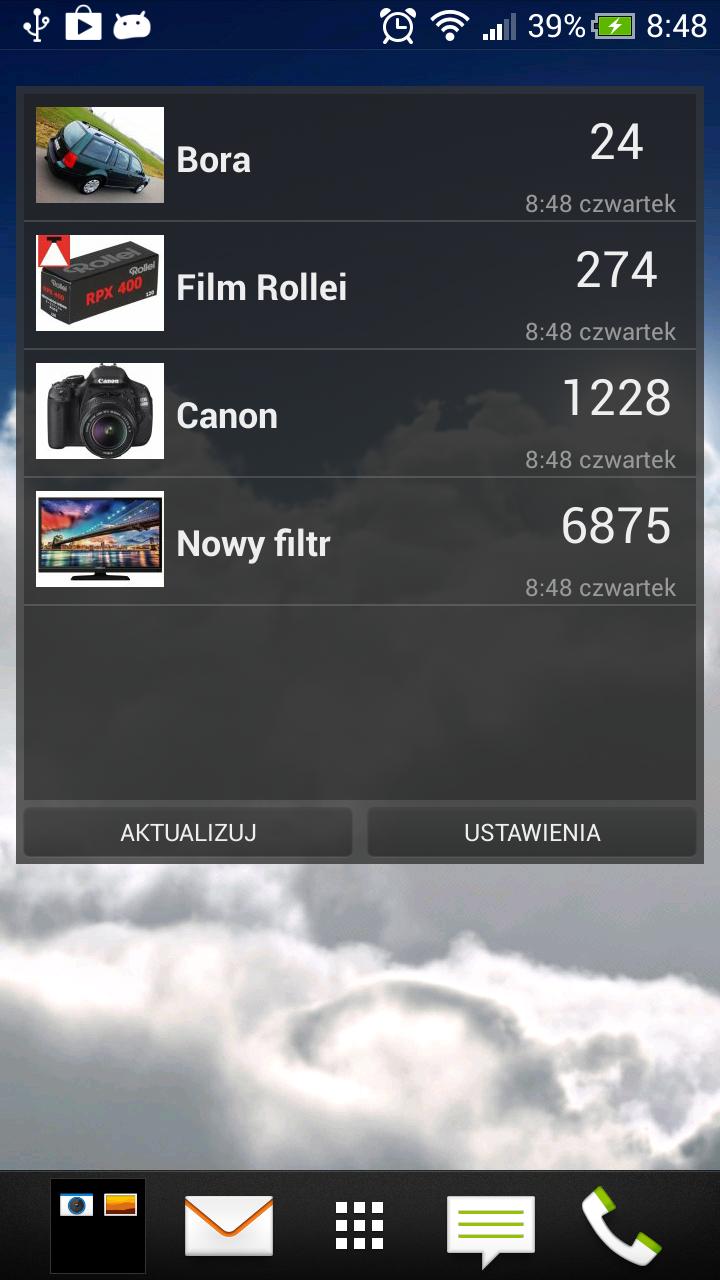
Task: Open USTAWIENIA settings of the widget
Action: tap(531, 831)
